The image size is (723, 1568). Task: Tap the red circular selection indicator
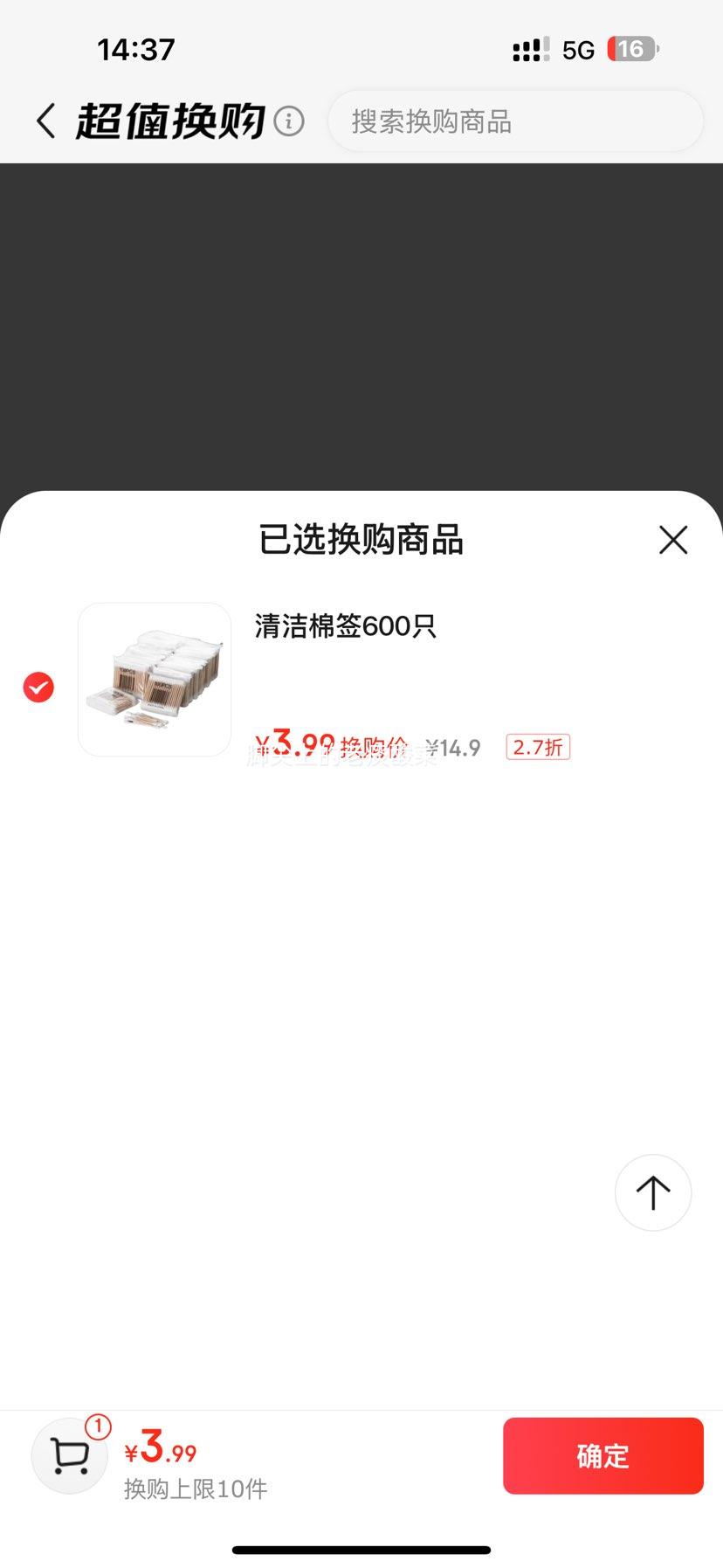click(x=38, y=687)
